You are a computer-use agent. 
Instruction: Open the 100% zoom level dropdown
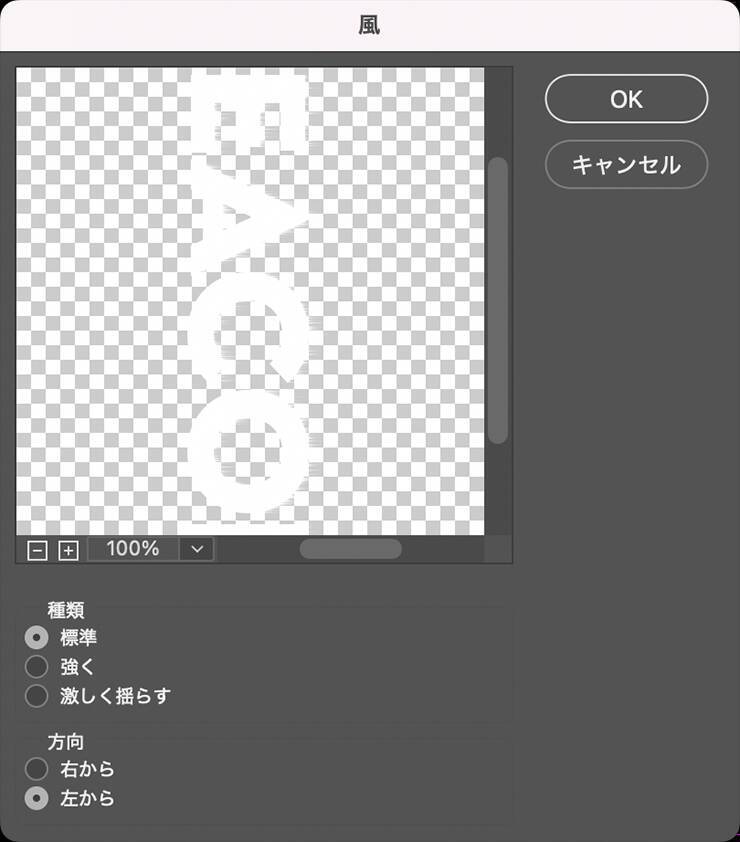197,549
